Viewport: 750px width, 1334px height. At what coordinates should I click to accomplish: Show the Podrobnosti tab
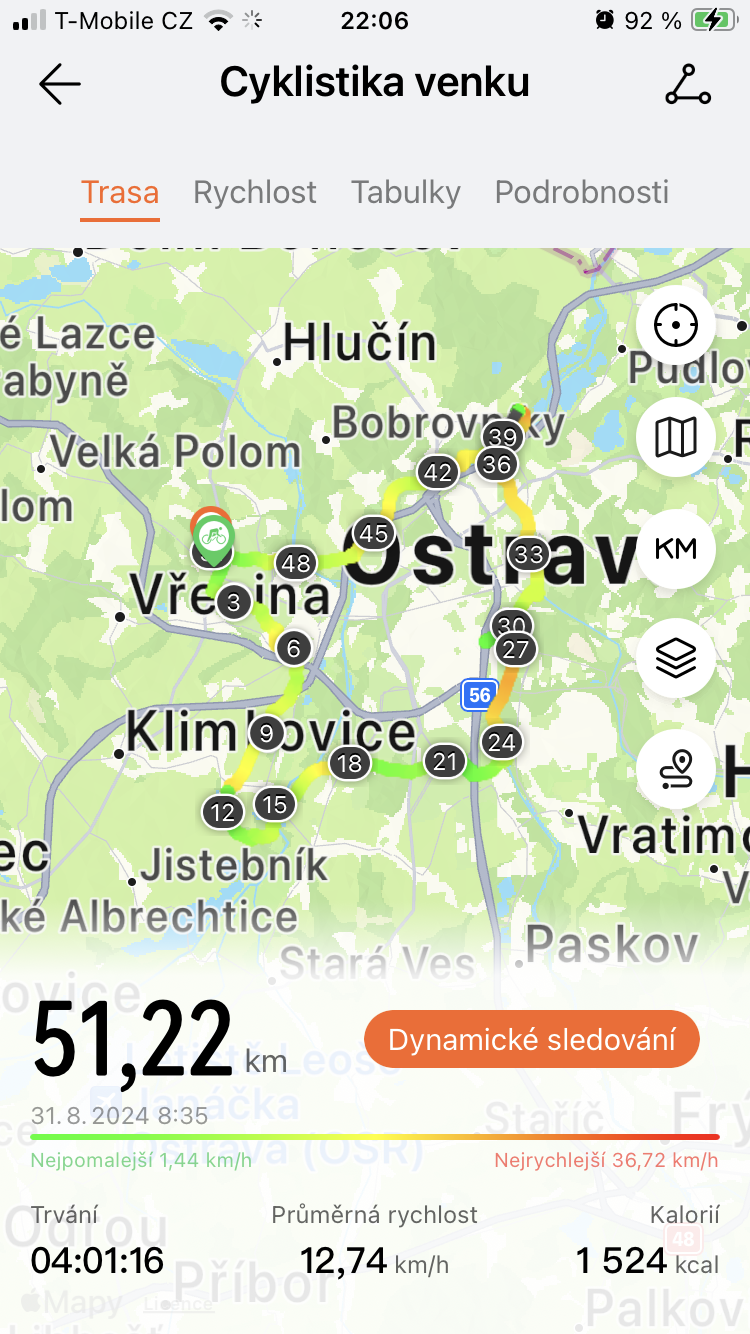pos(582,191)
